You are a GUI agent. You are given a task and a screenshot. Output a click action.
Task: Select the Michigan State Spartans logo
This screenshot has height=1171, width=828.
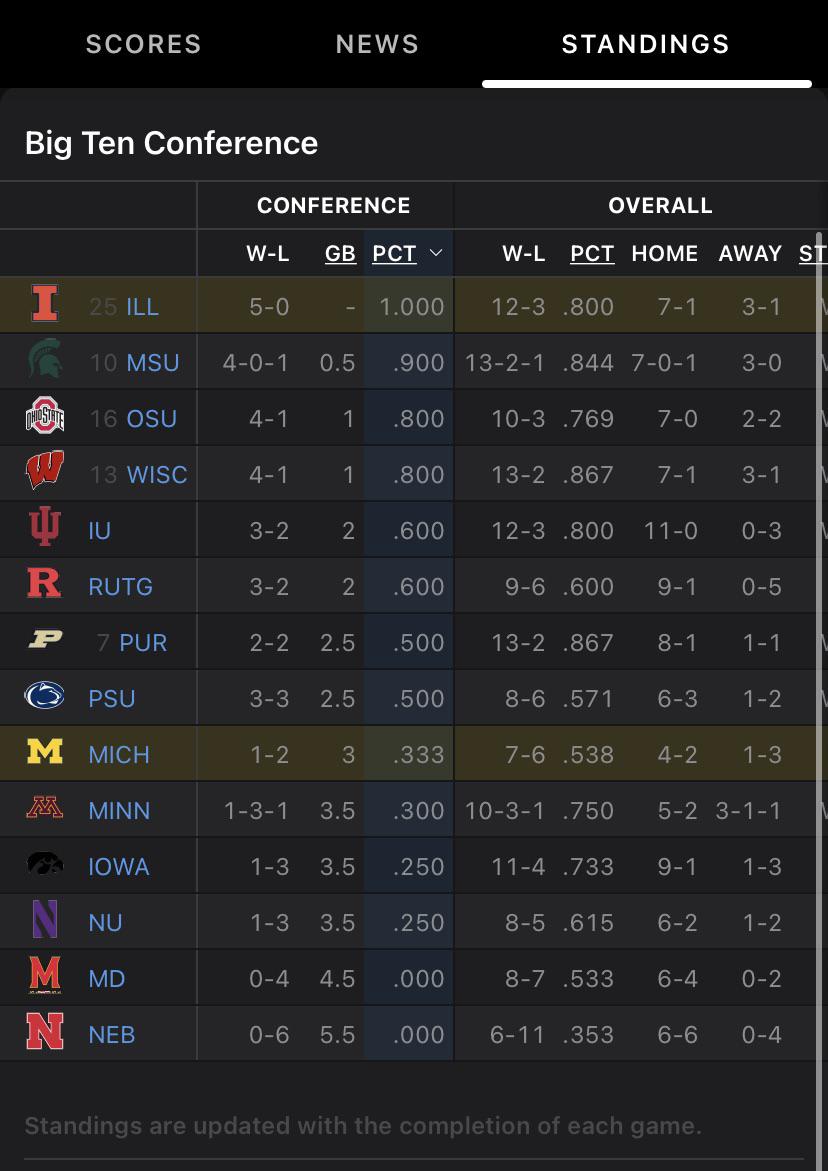(44, 362)
